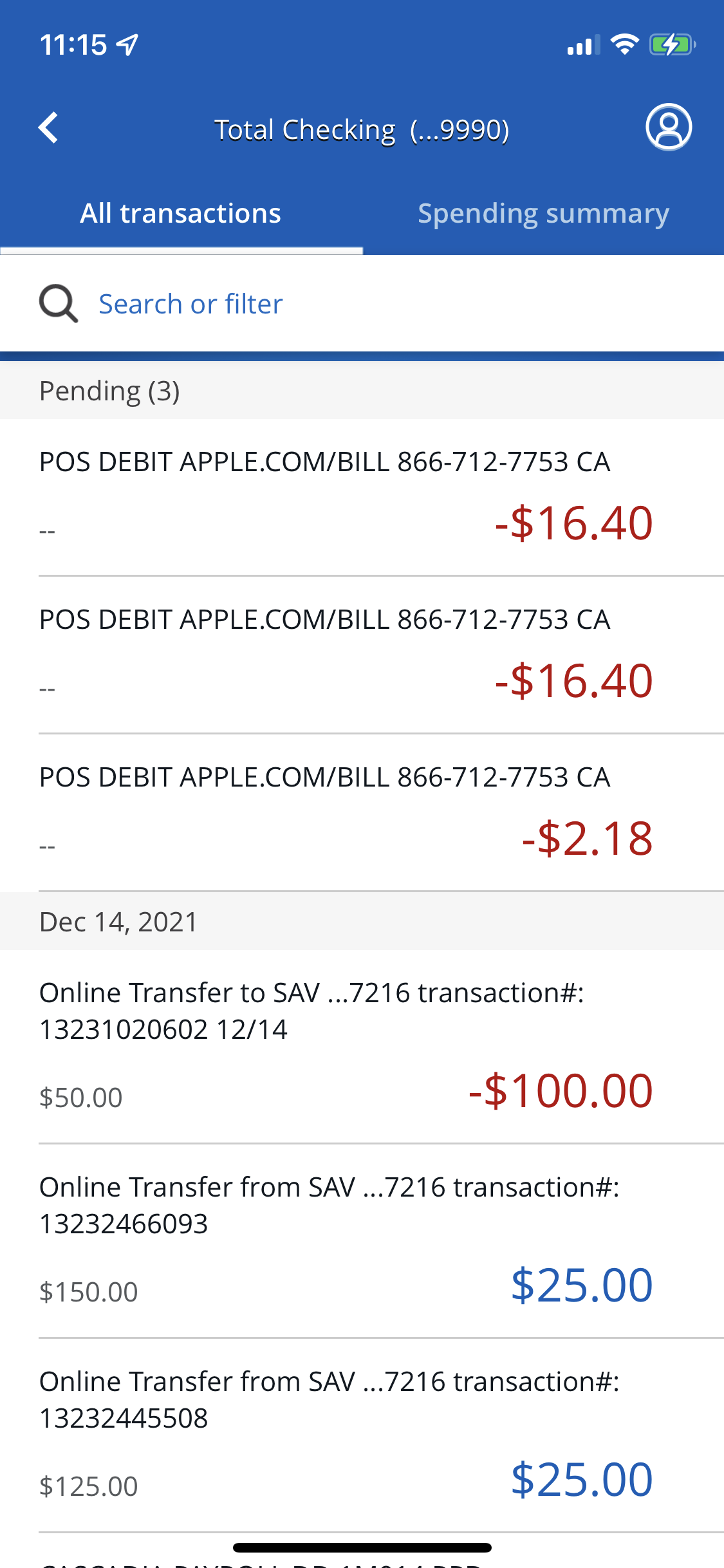Screen dimensions: 724x1568
Task: Select the All transactions tab
Action: point(181,212)
